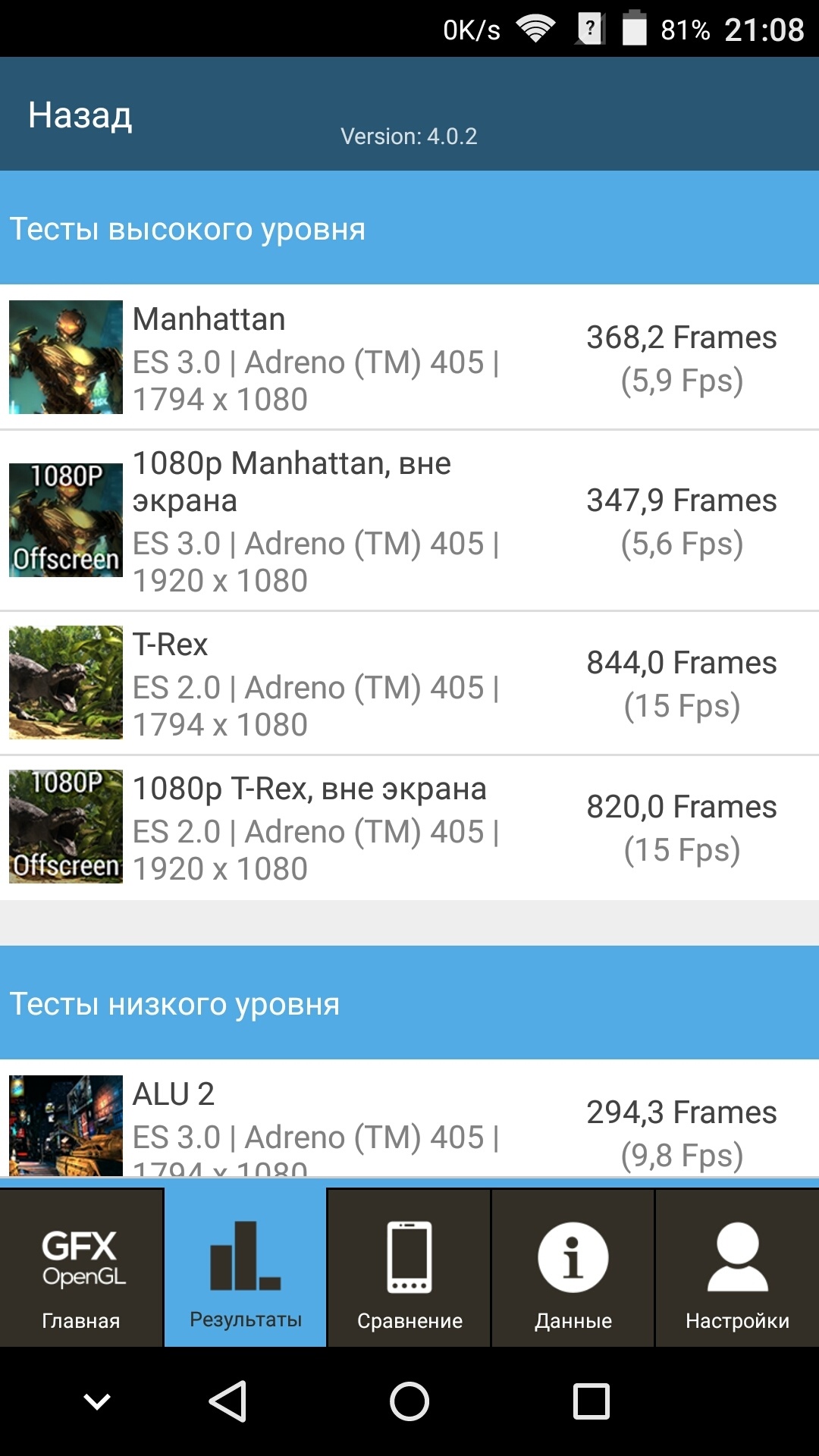This screenshot has width=819, height=1456.
Task: Switch to the Сравнение tab
Action: point(409,1268)
